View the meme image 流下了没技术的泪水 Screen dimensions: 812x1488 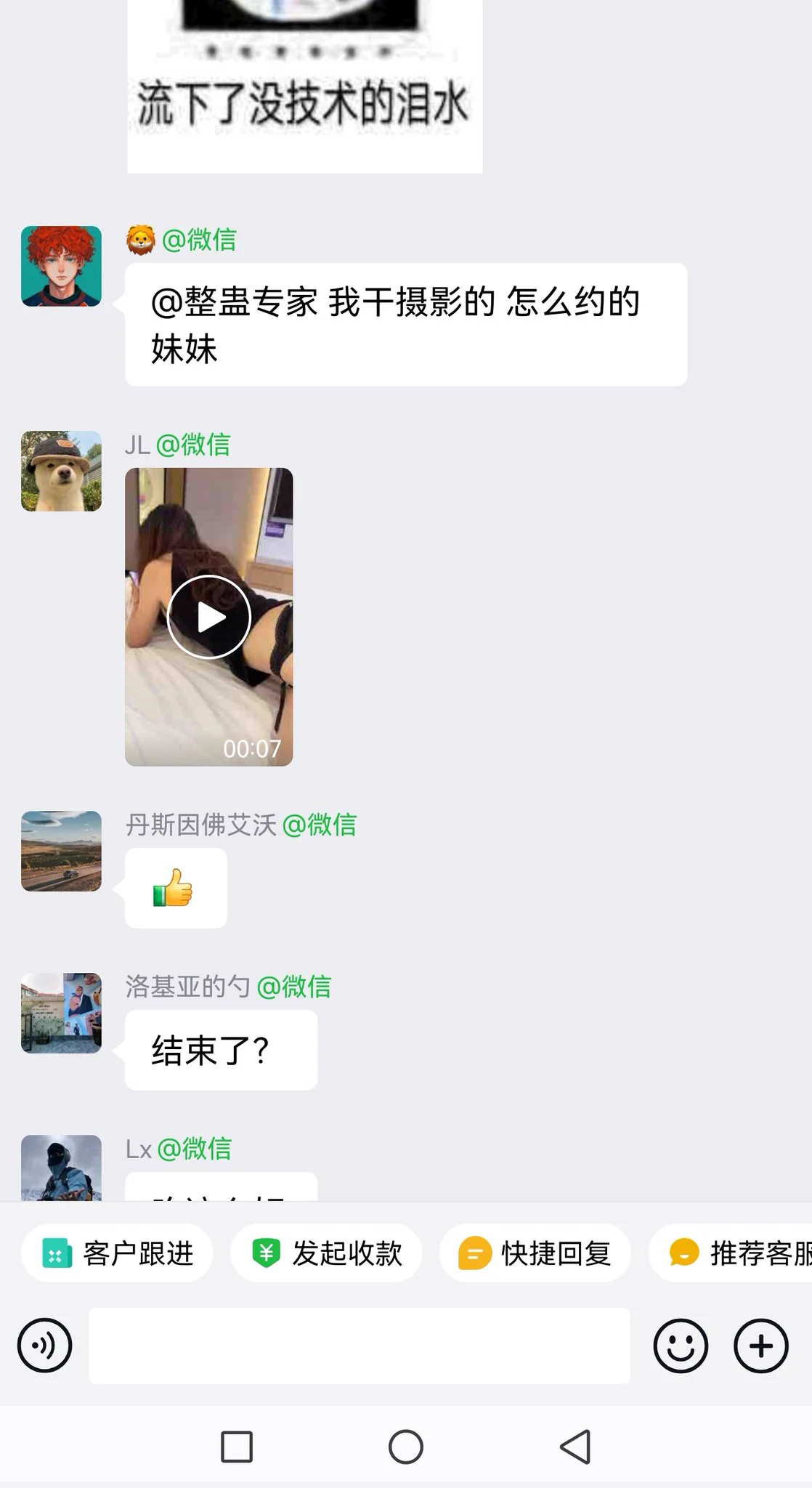pyautogui.click(x=305, y=87)
